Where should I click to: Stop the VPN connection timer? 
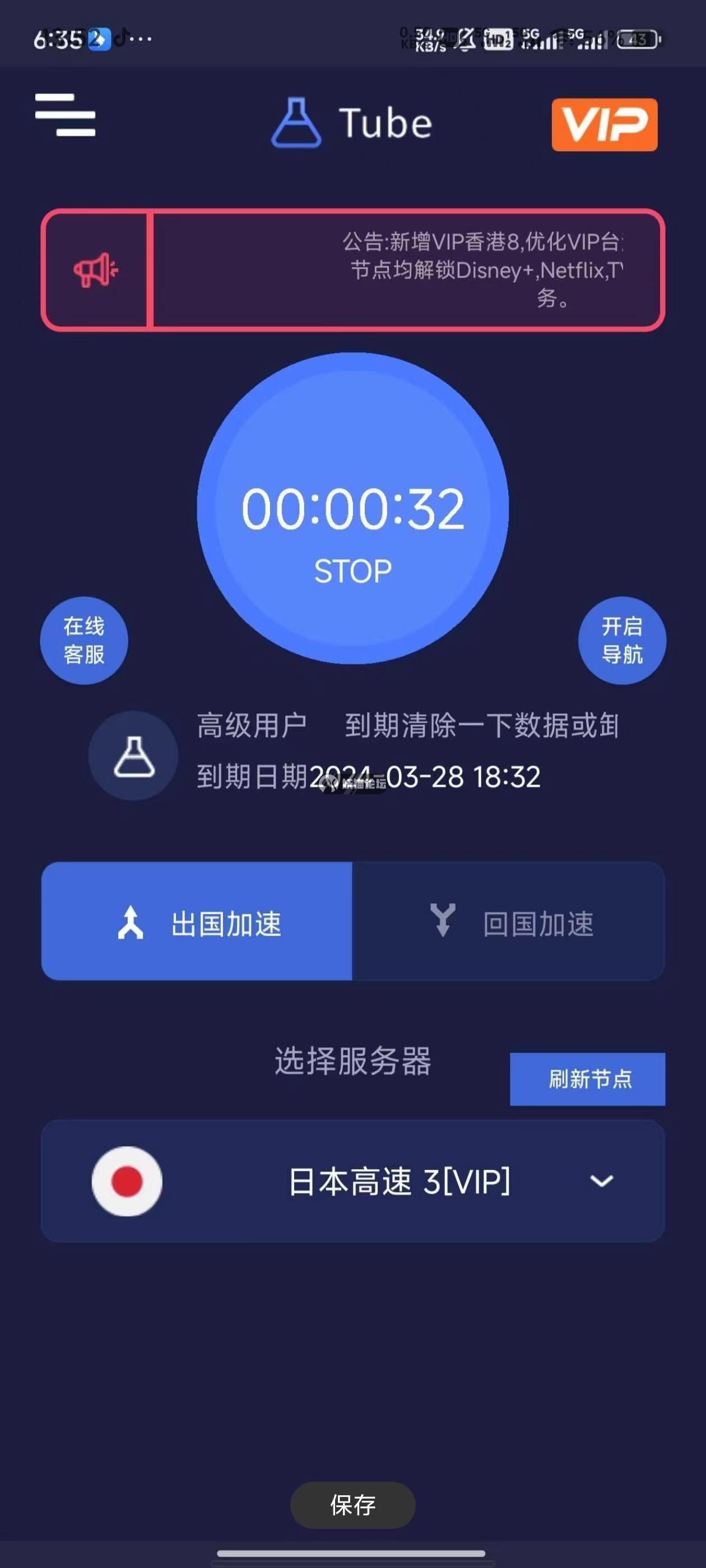point(352,508)
